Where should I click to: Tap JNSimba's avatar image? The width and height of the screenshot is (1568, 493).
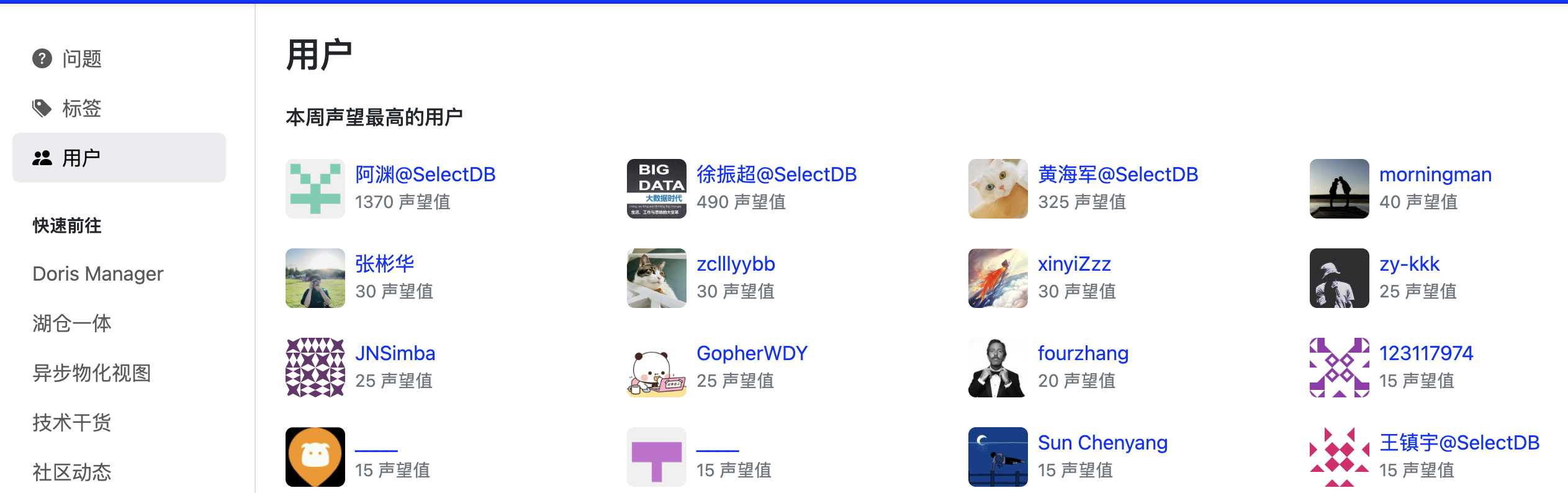click(x=315, y=368)
